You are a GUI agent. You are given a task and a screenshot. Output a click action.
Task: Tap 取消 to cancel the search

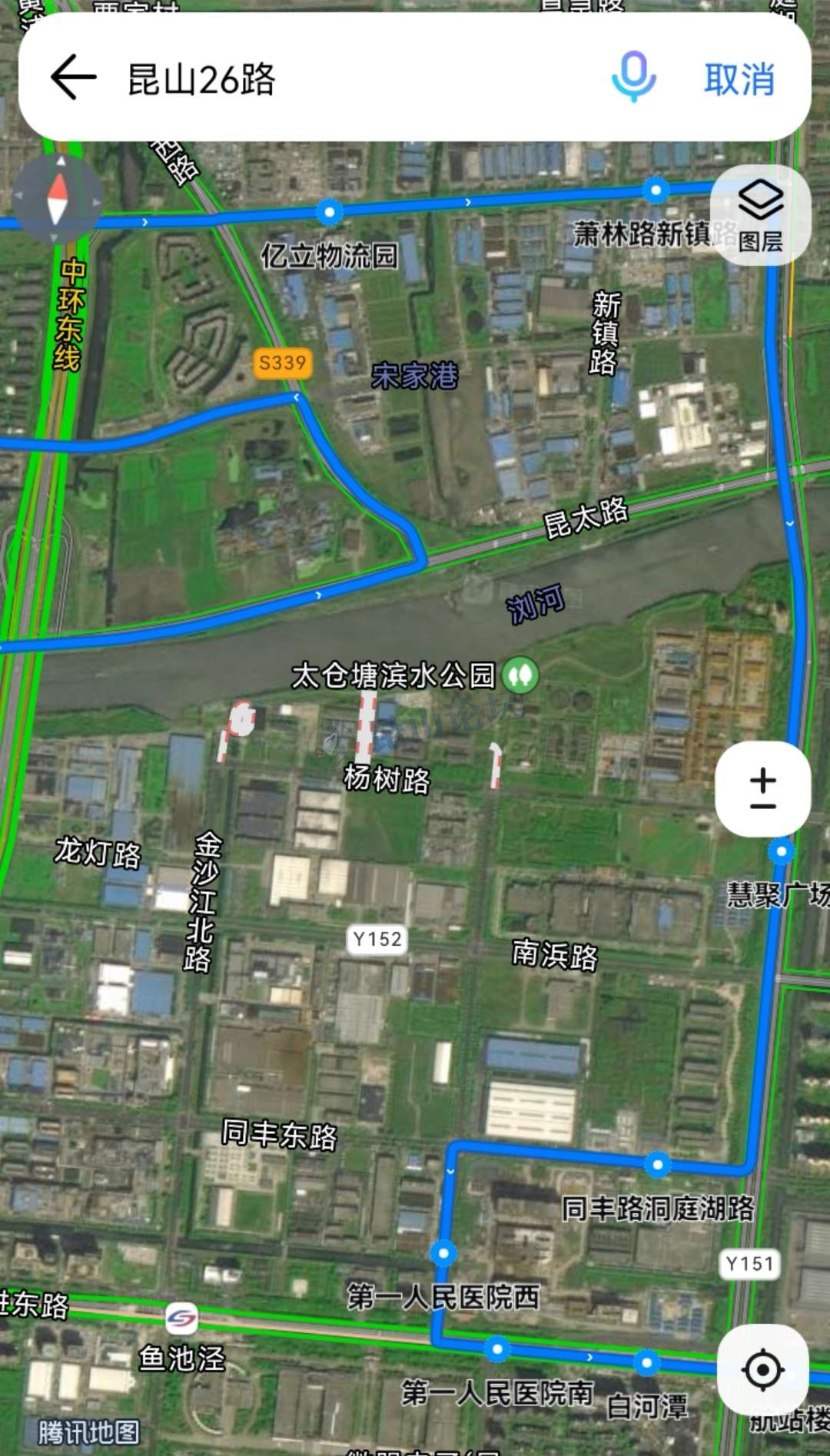(x=739, y=79)
